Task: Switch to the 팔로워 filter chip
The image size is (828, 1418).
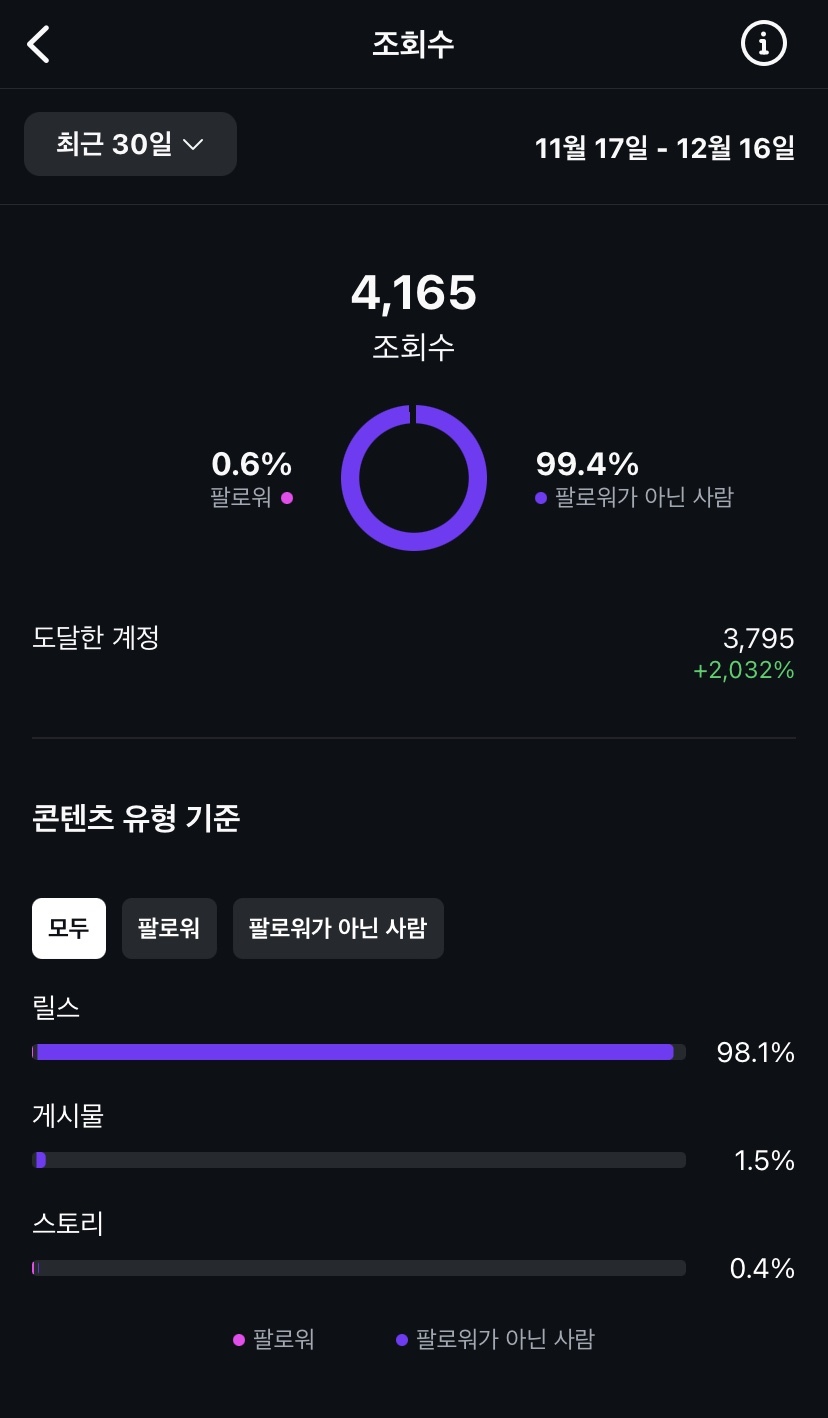Action: 169,928
